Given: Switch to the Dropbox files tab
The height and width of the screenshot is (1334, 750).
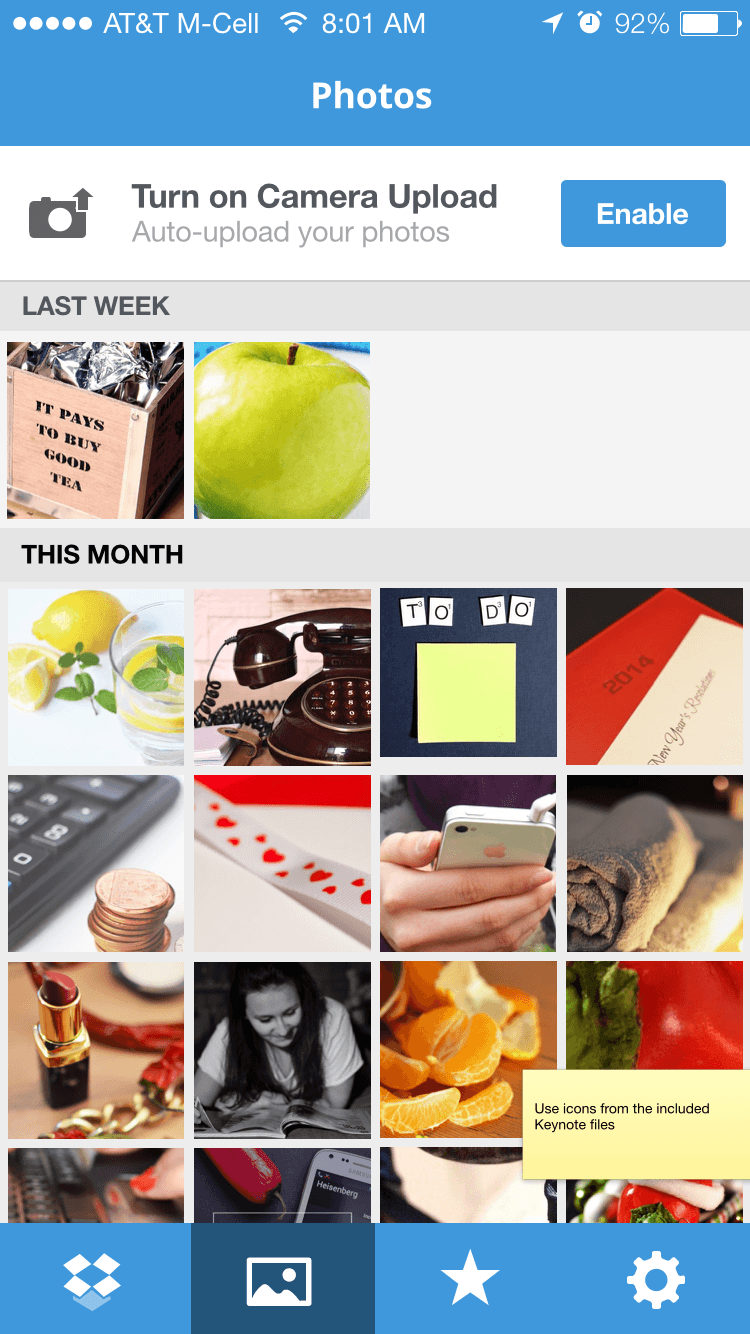Looking at the screenshot, I should coord(92,1279).
